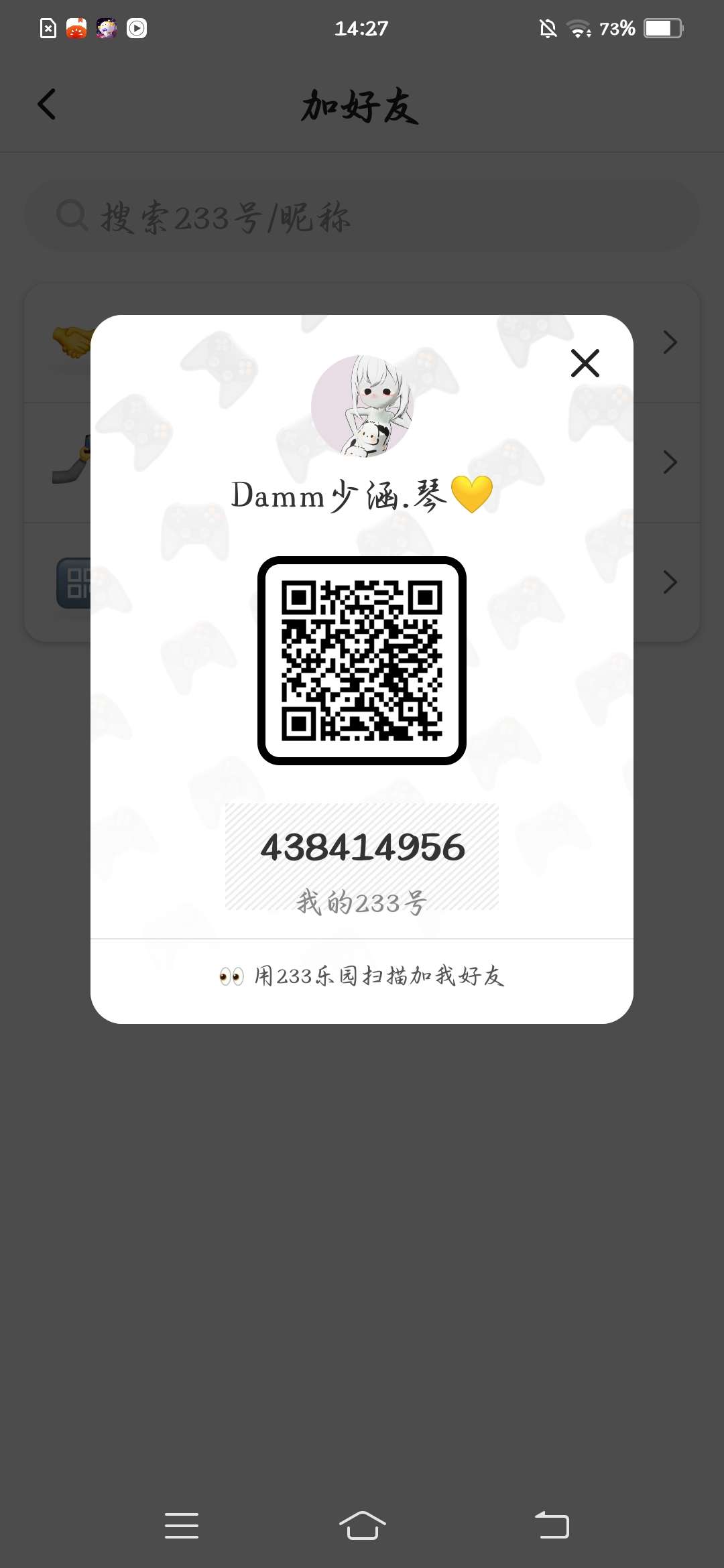724x1568 pixels.
Task: Open the recent apps menu
Action: coord(182,1525)
